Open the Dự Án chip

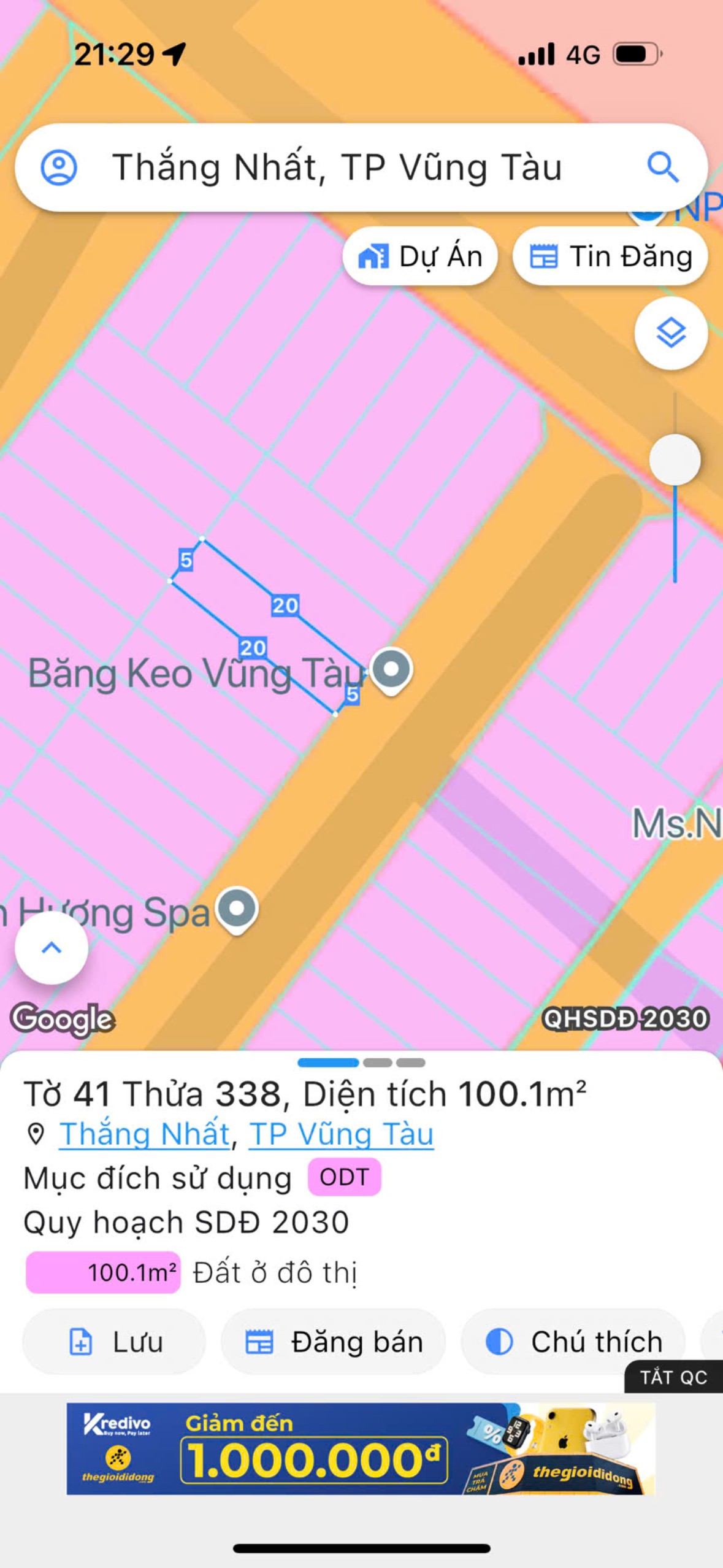point(420,256)
